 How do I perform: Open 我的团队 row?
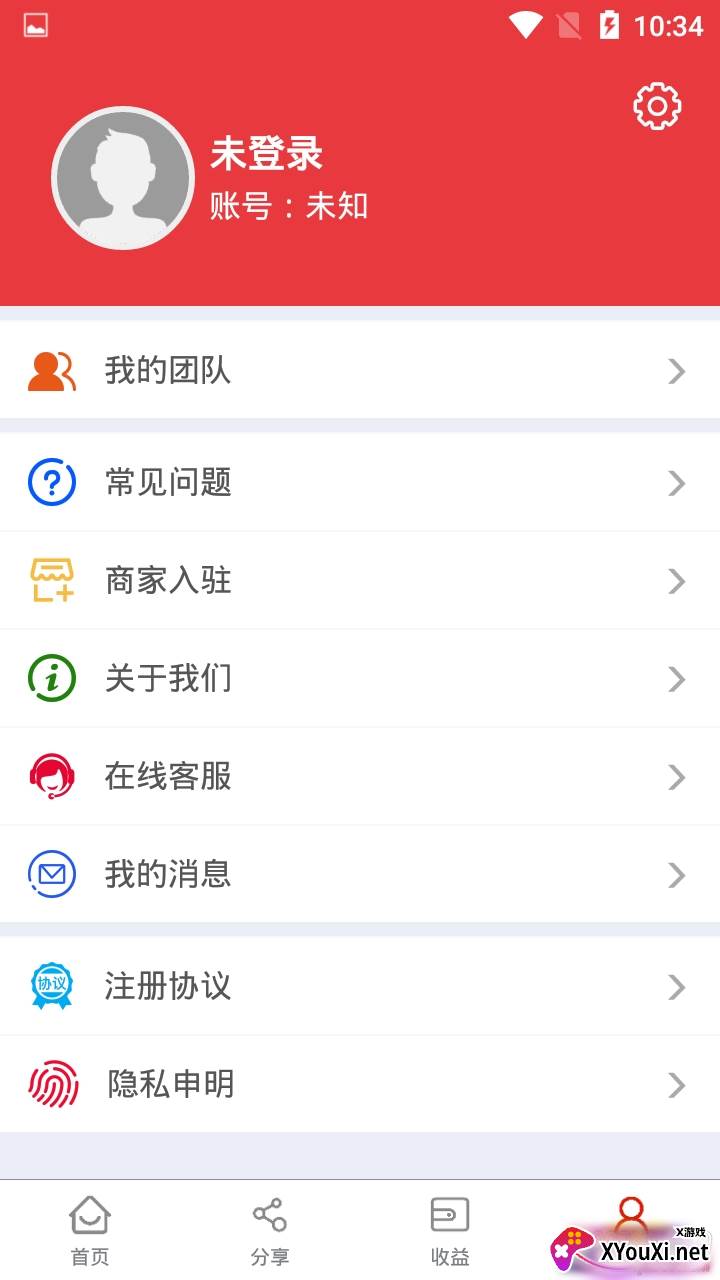click(x=360, y=371)
